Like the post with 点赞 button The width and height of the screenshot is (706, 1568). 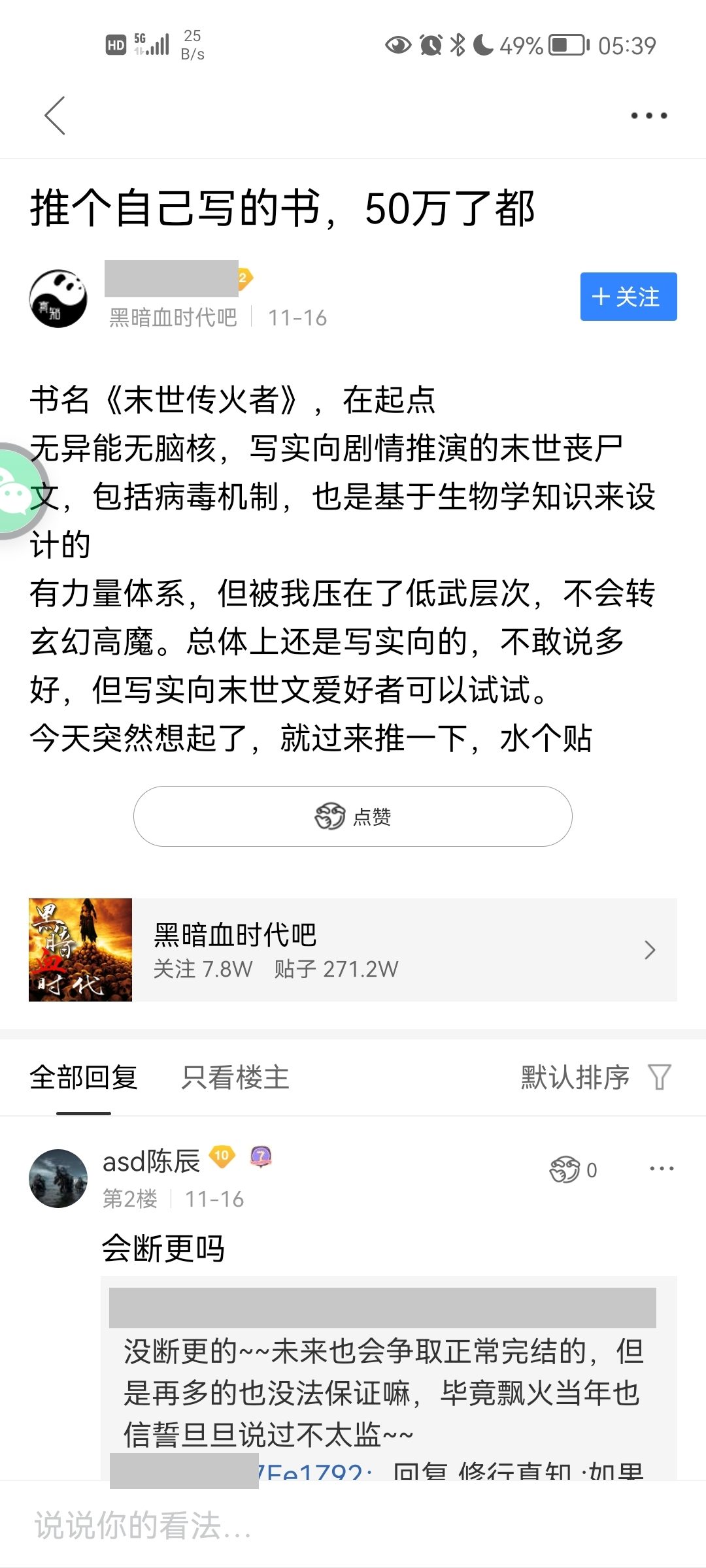point(353,817)
